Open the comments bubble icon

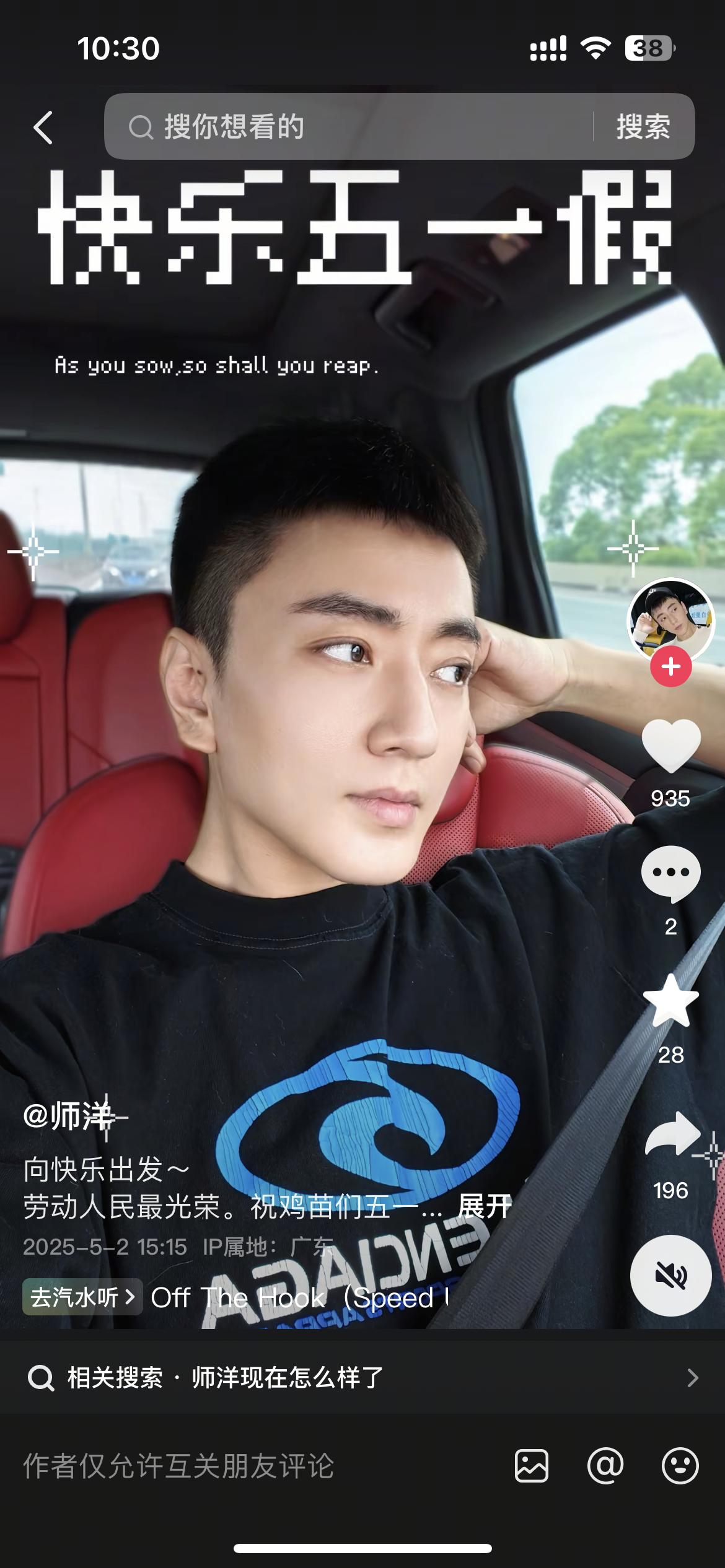pos(670,873)
